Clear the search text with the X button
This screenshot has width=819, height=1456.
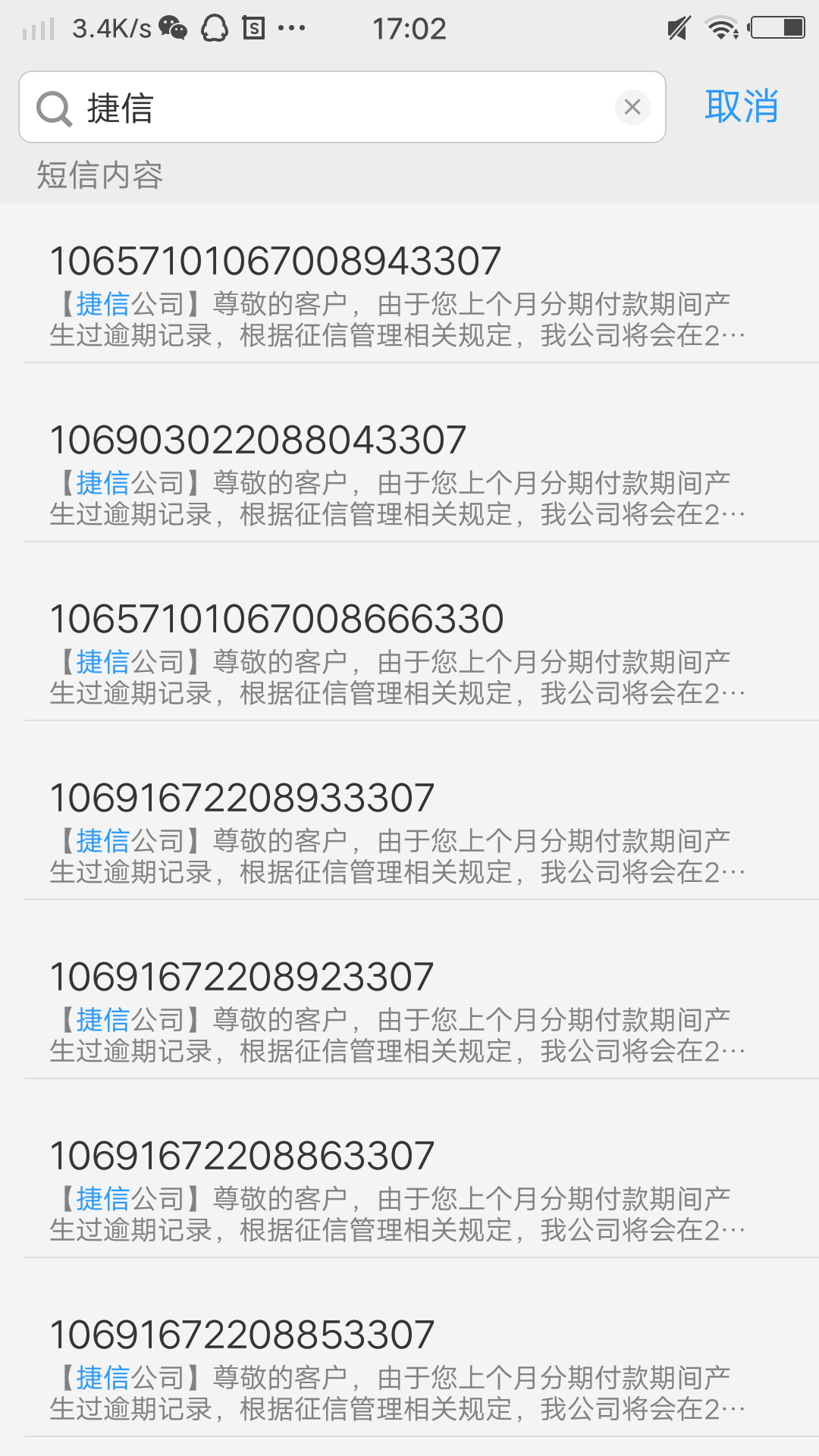coord(633,108)
